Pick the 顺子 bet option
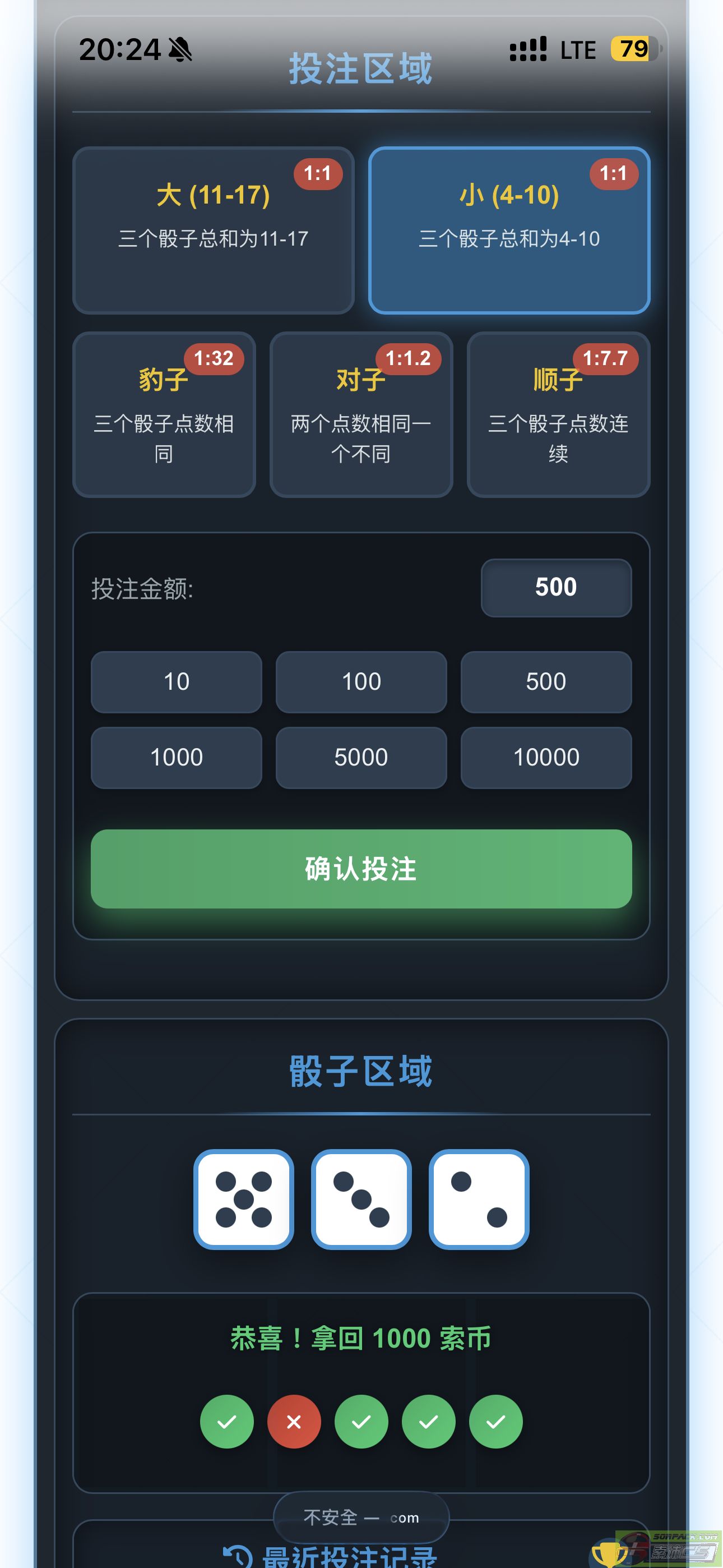723x1568 pixels. tap(558, 414)
